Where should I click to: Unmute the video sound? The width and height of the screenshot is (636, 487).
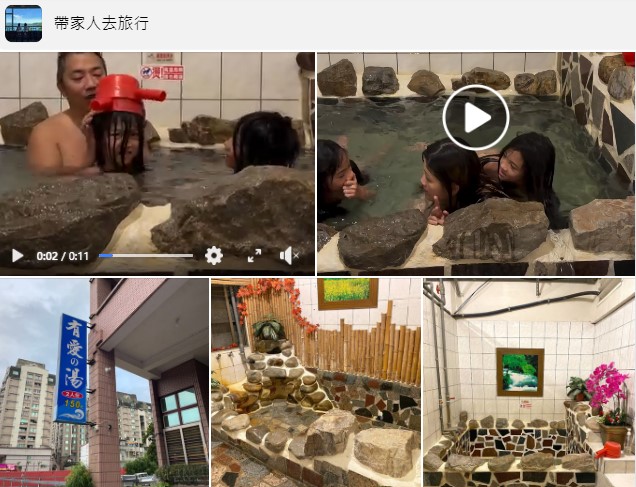tap(289, 256)
